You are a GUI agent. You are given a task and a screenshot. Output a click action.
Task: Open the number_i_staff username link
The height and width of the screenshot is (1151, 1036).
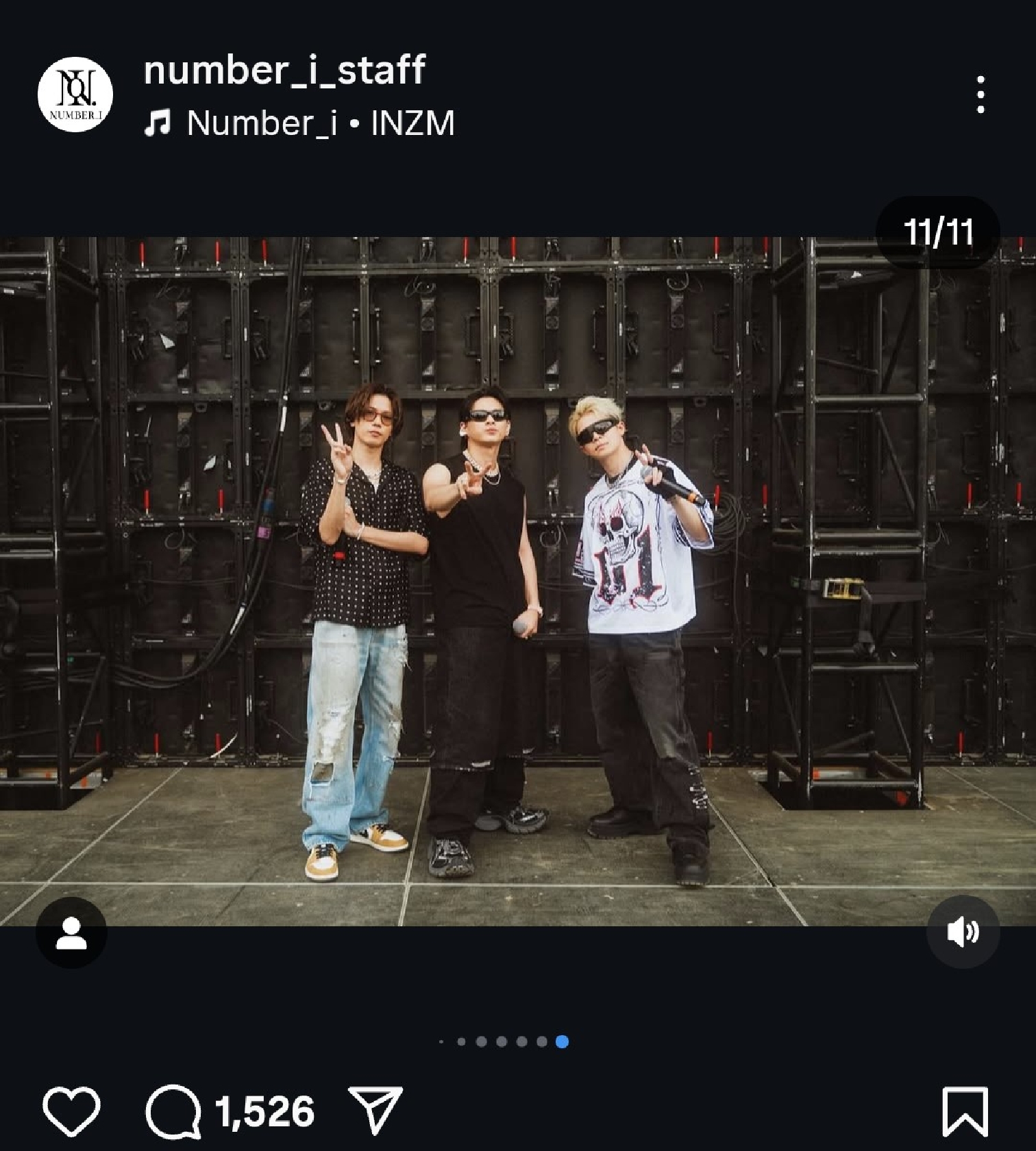point(284,70)
